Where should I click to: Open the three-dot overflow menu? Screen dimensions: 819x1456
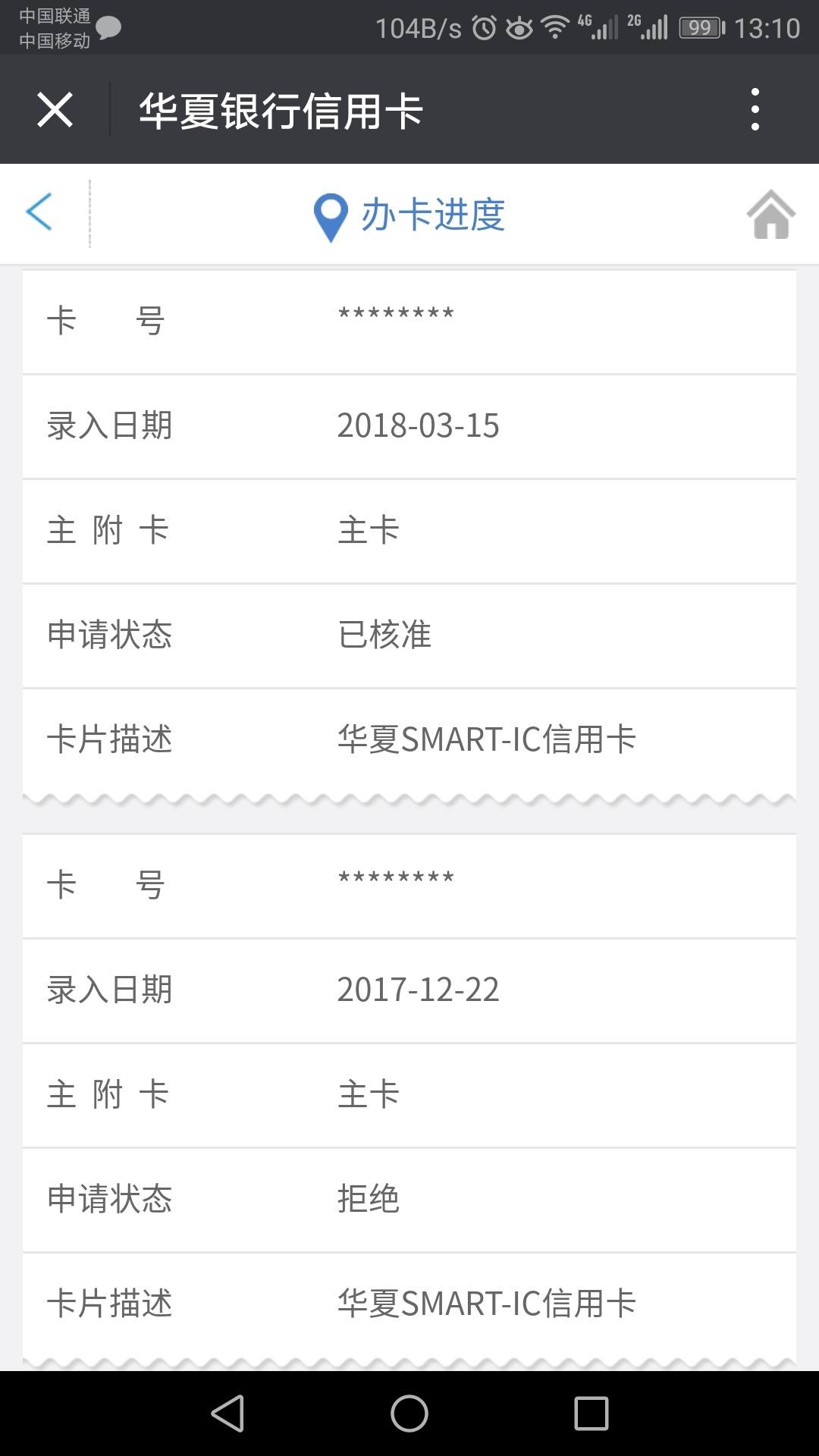pos(755,109)
